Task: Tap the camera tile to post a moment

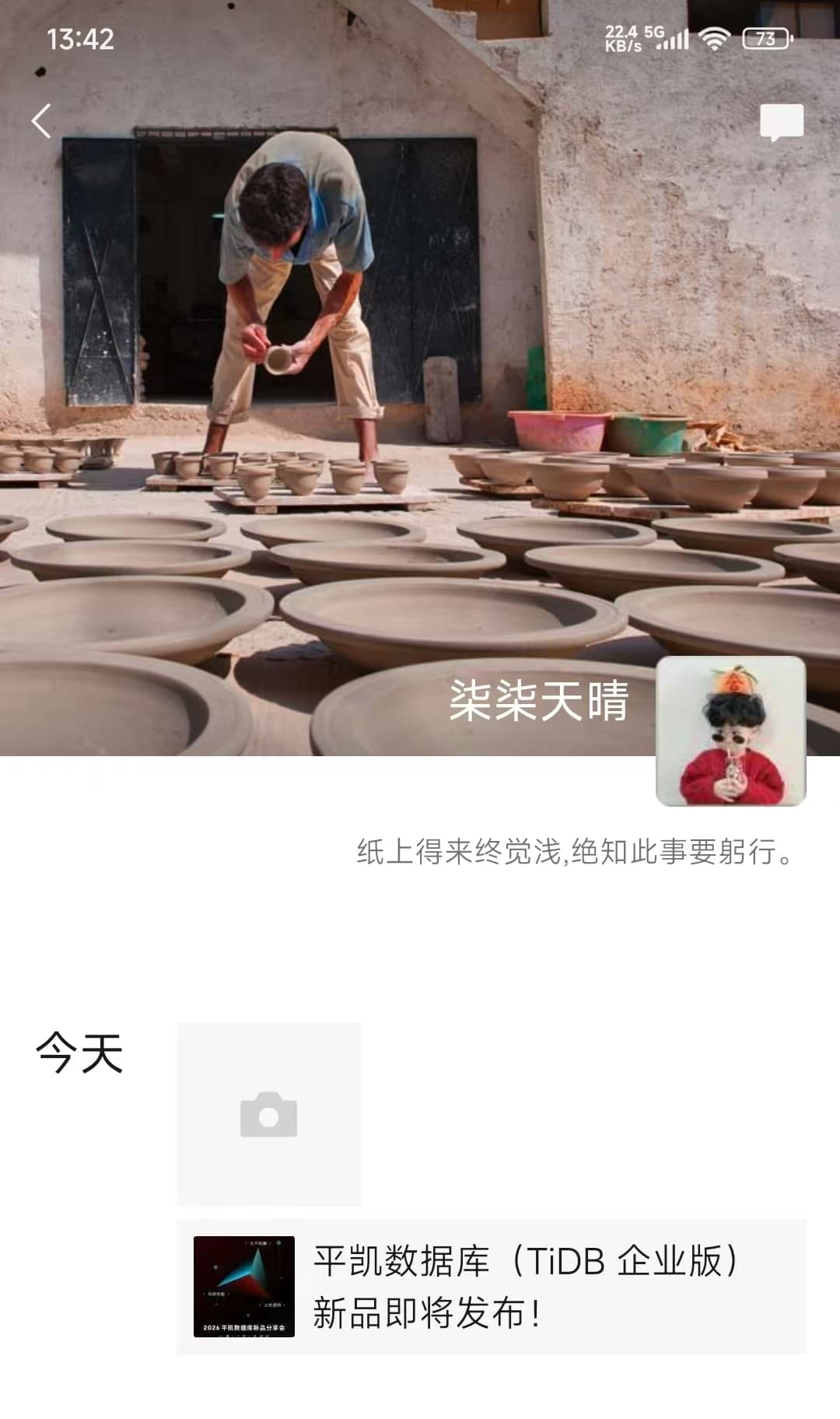Action: pos(269,1113)
